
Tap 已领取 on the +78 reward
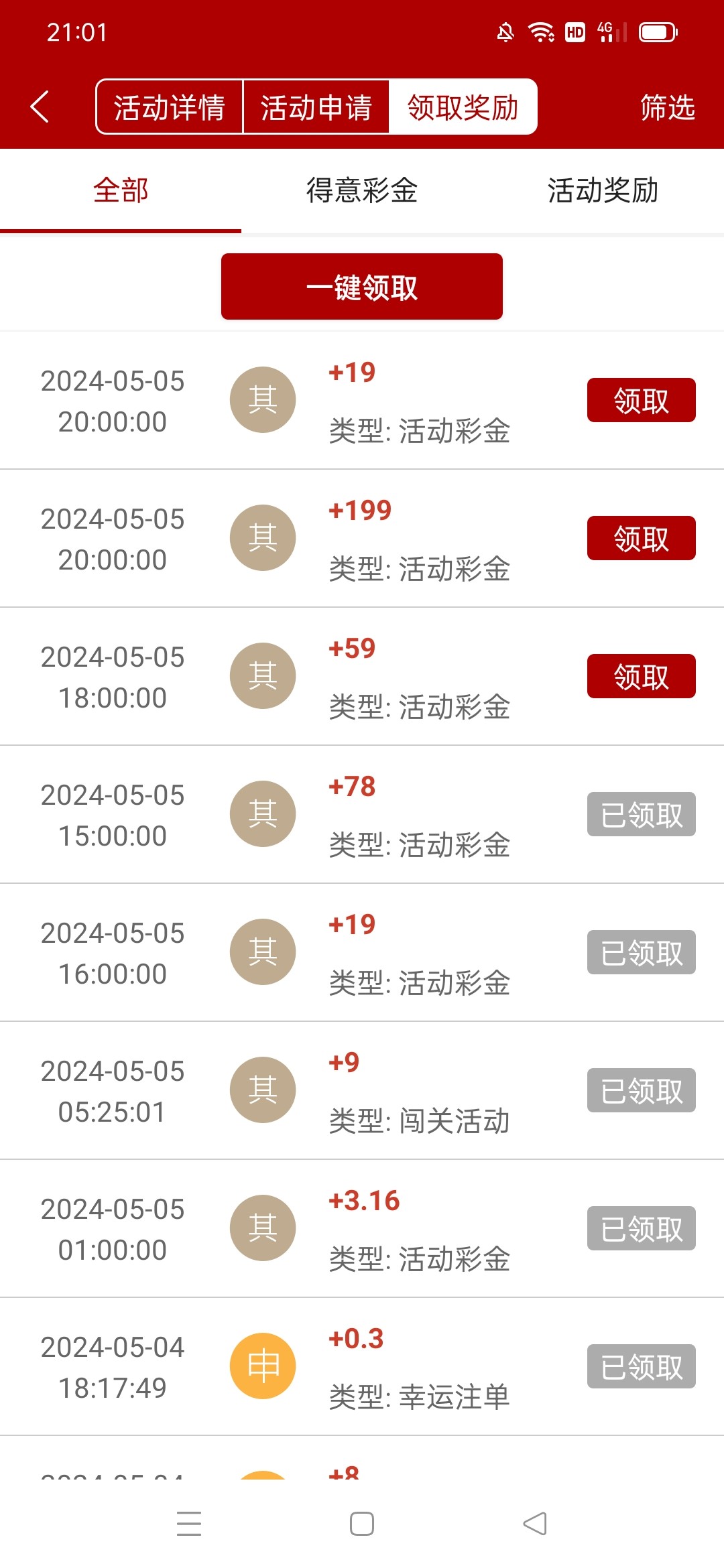click(641, 814)
